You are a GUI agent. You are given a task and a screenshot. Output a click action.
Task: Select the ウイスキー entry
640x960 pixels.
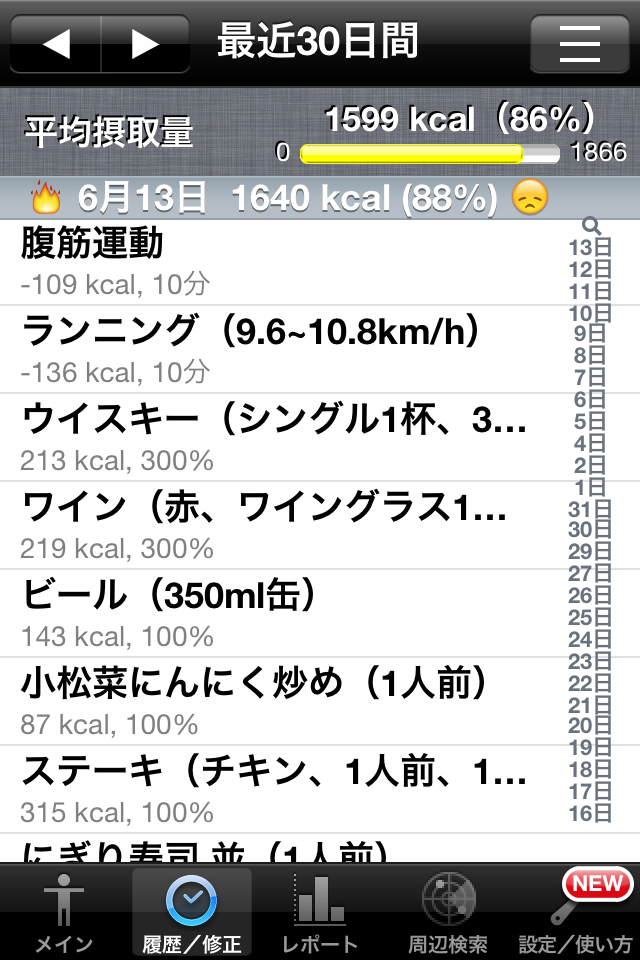[280, 437]
